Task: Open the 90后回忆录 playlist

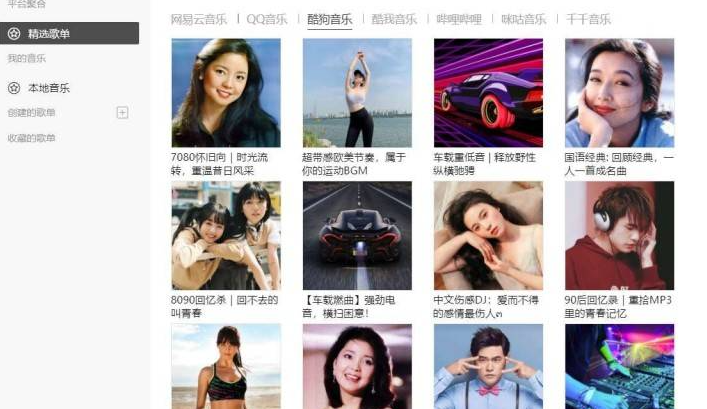Action: coord(619,235)
